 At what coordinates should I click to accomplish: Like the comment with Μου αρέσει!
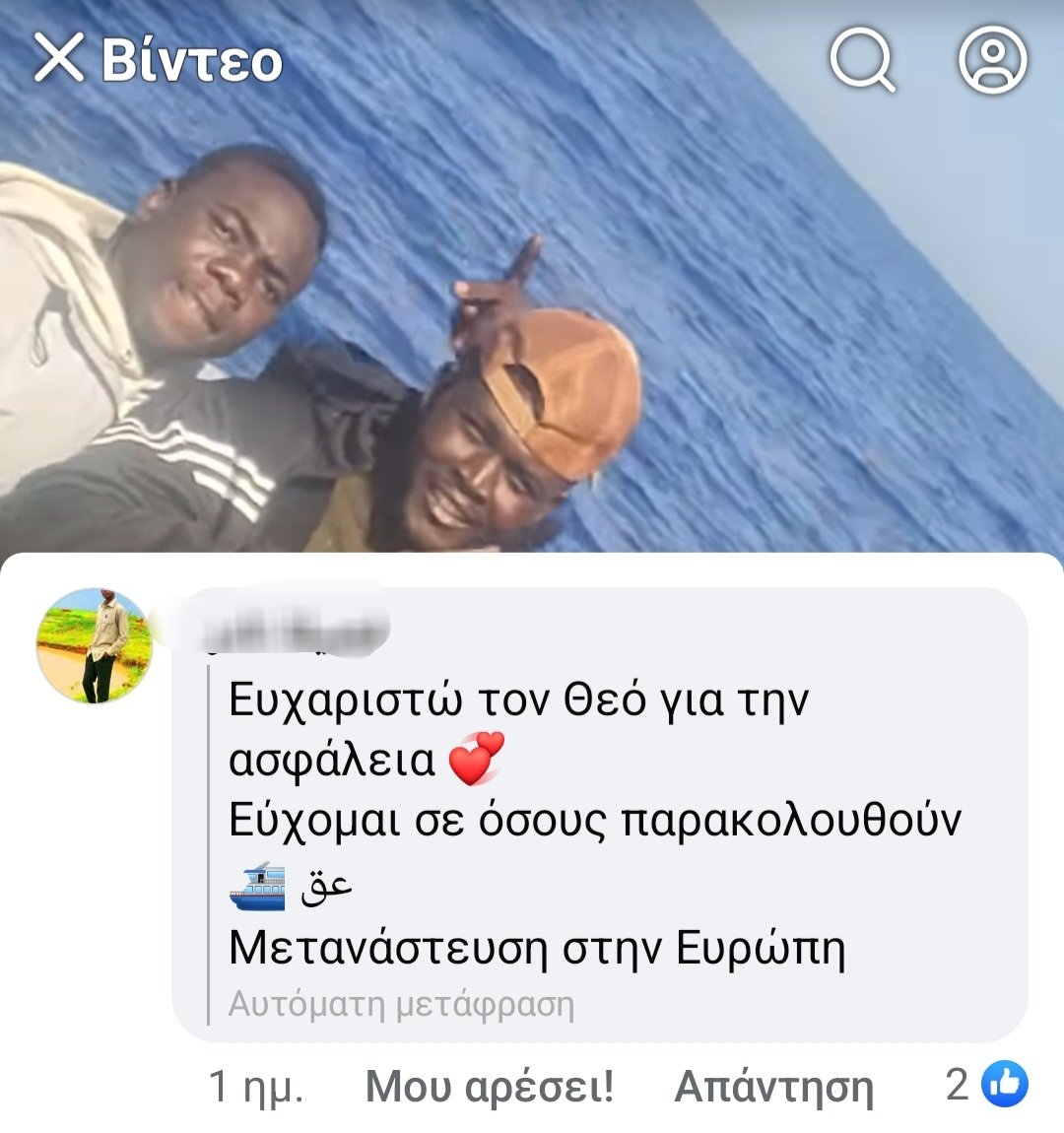point(490,1086)
